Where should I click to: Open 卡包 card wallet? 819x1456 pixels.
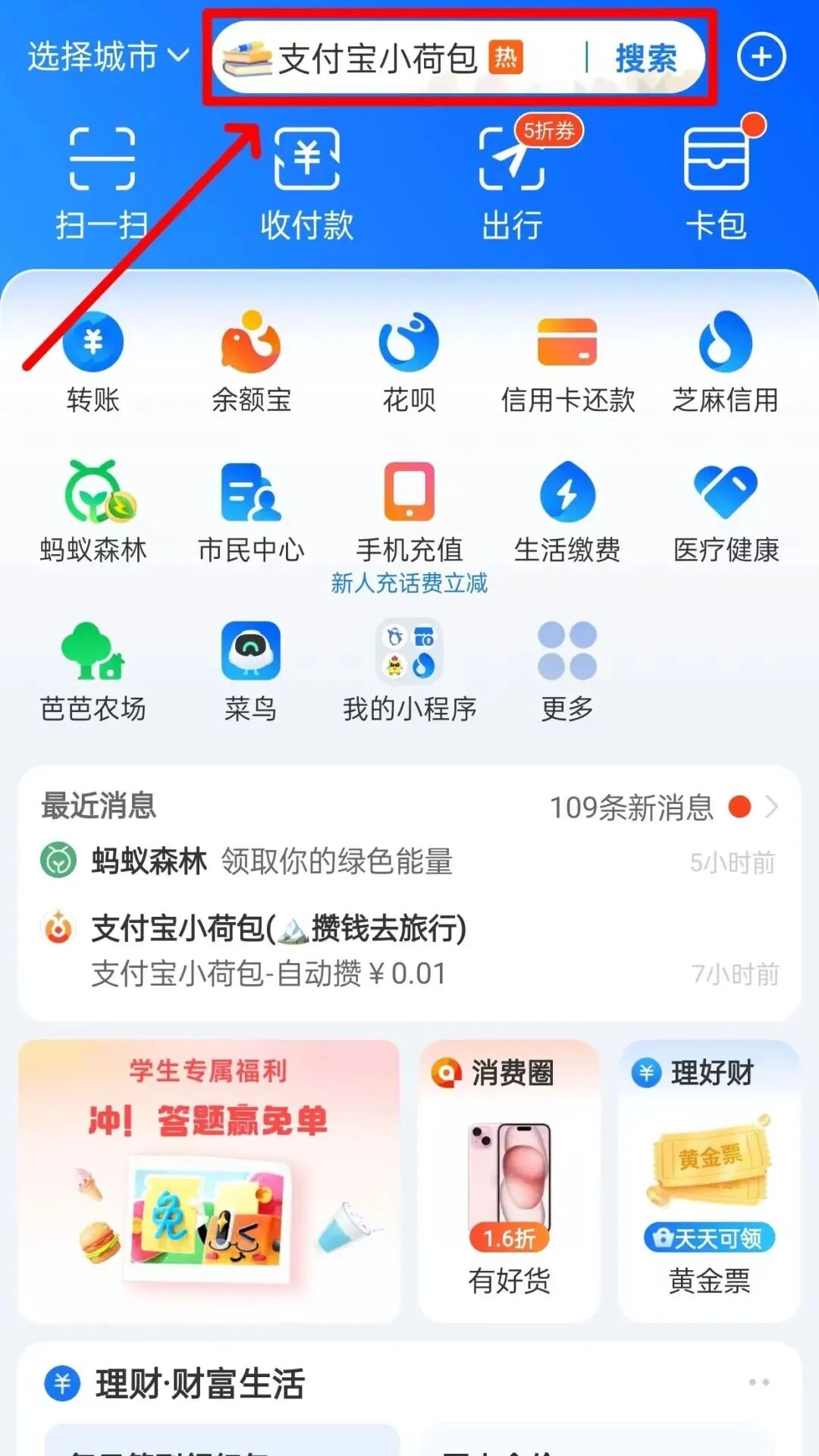tap(717, 183)
